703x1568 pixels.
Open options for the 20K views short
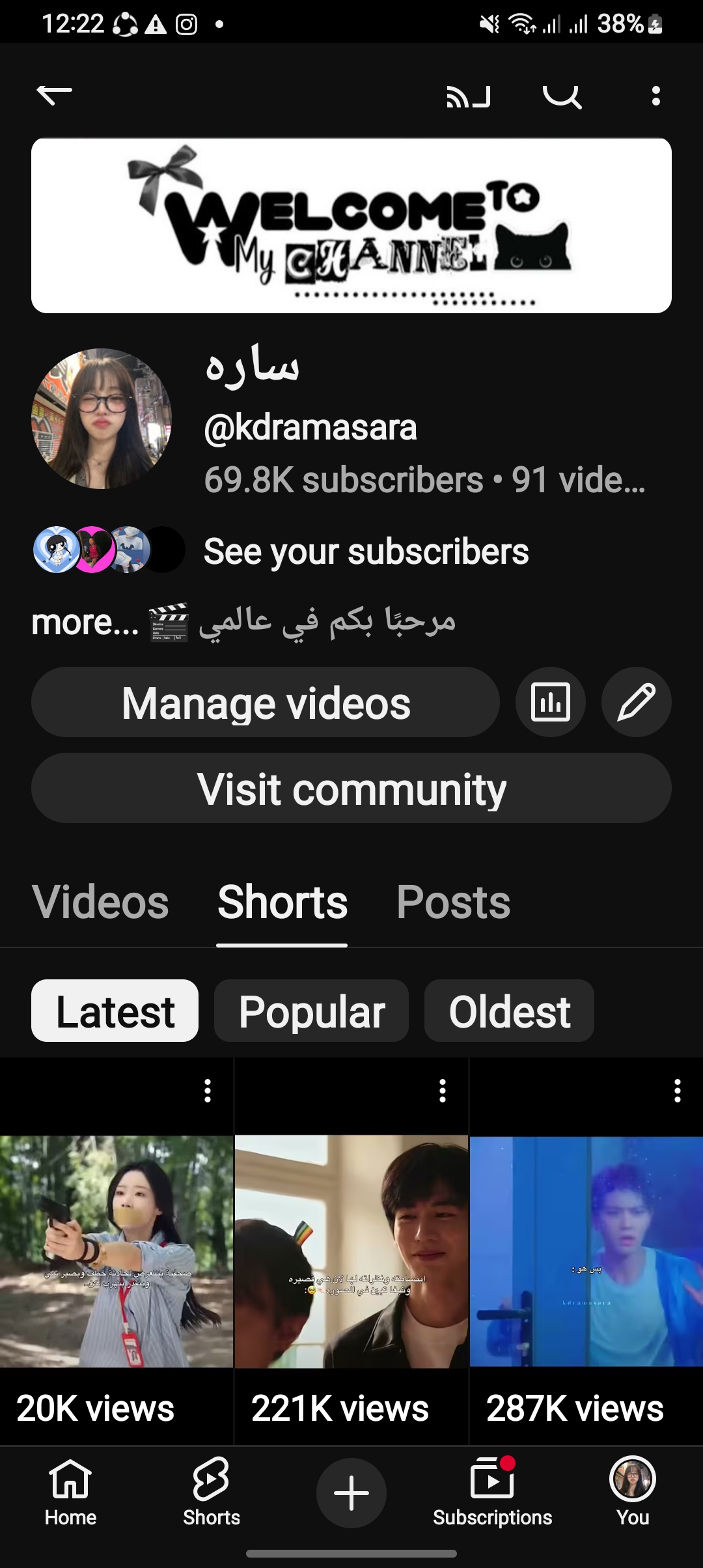208,1091
